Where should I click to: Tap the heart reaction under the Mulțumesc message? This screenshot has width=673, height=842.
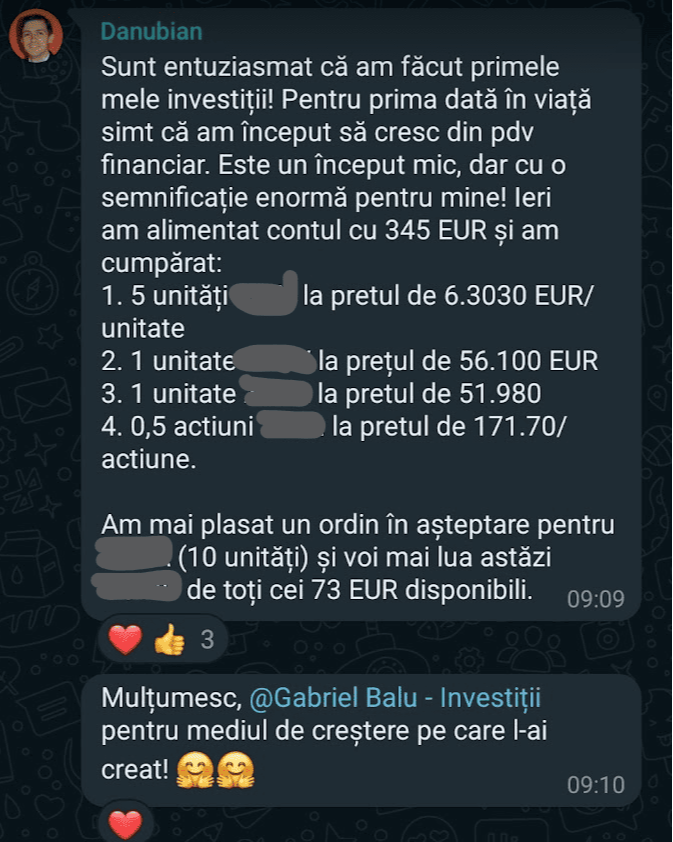pyautogui.click(x=126, y=826)
